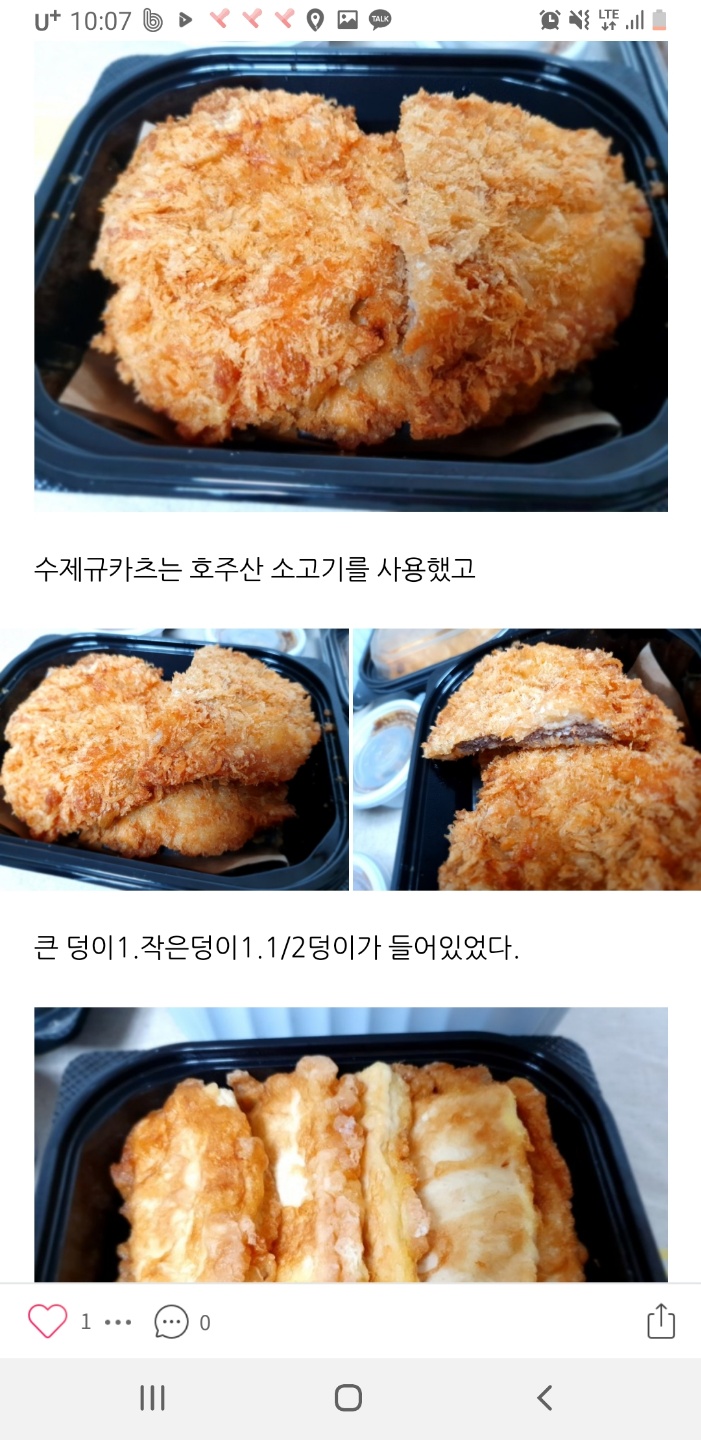701x1440 pixels.
Task: View the left small cutlet photo
Action: point(174,759)
